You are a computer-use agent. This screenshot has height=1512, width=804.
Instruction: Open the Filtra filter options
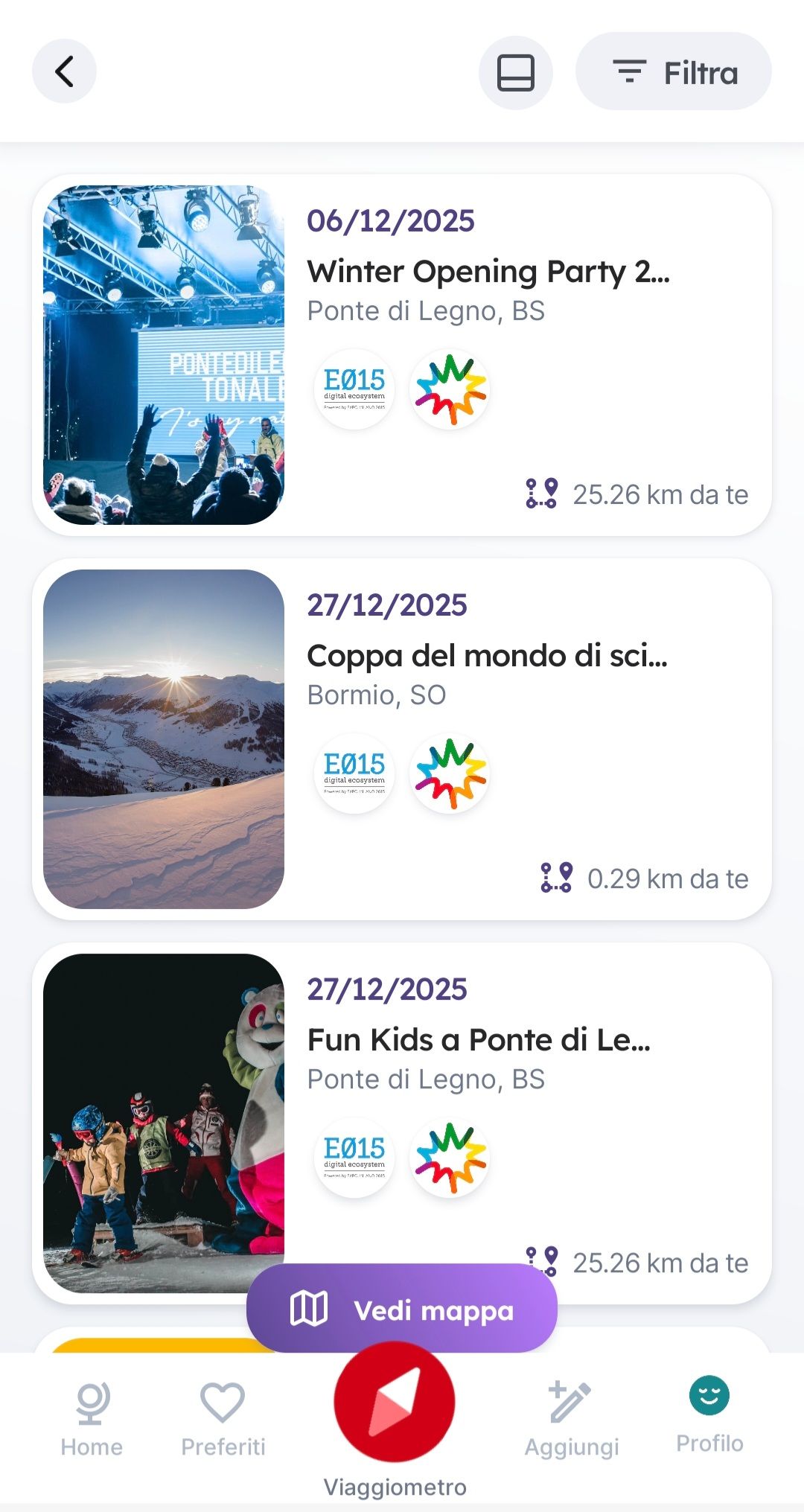click(674, 72)
